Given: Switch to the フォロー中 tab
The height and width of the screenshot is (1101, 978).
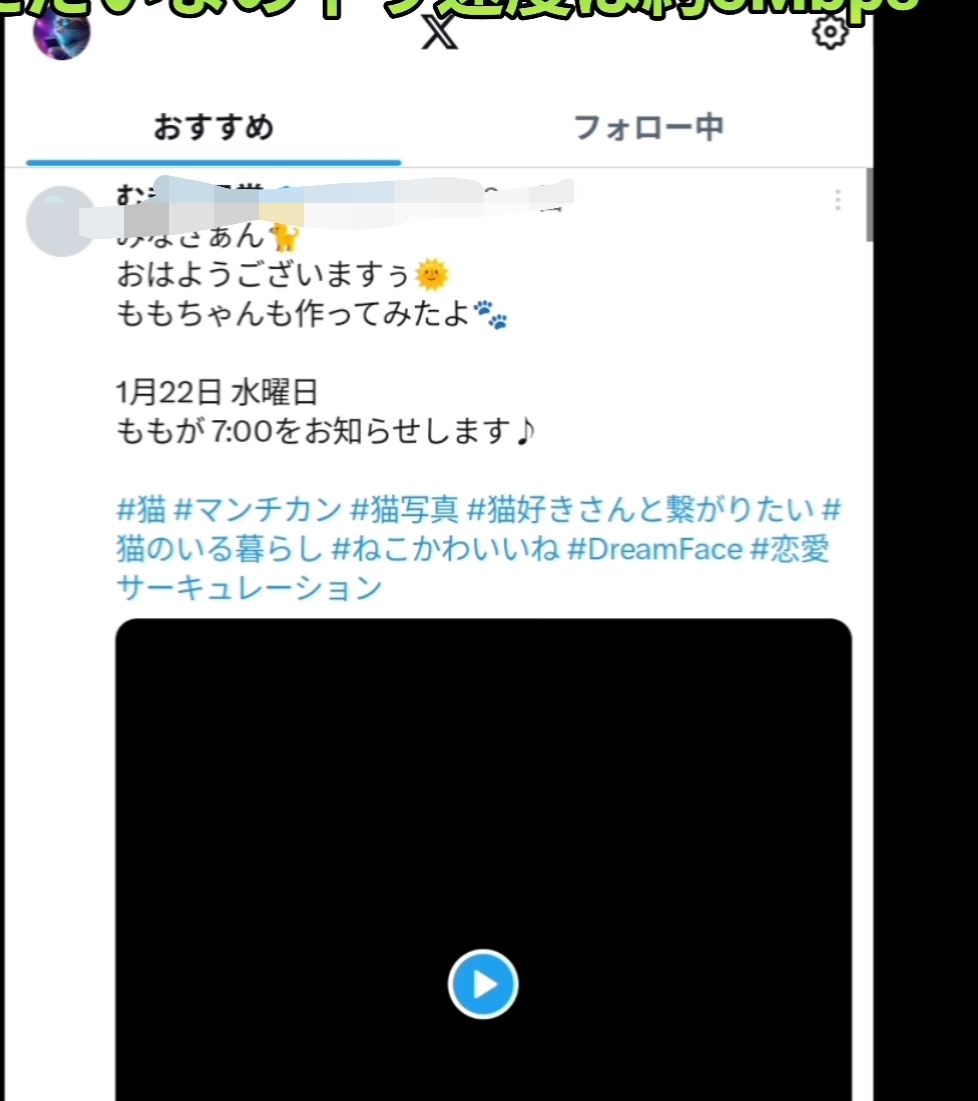Looking at the screenshot, I should point(648,128).
